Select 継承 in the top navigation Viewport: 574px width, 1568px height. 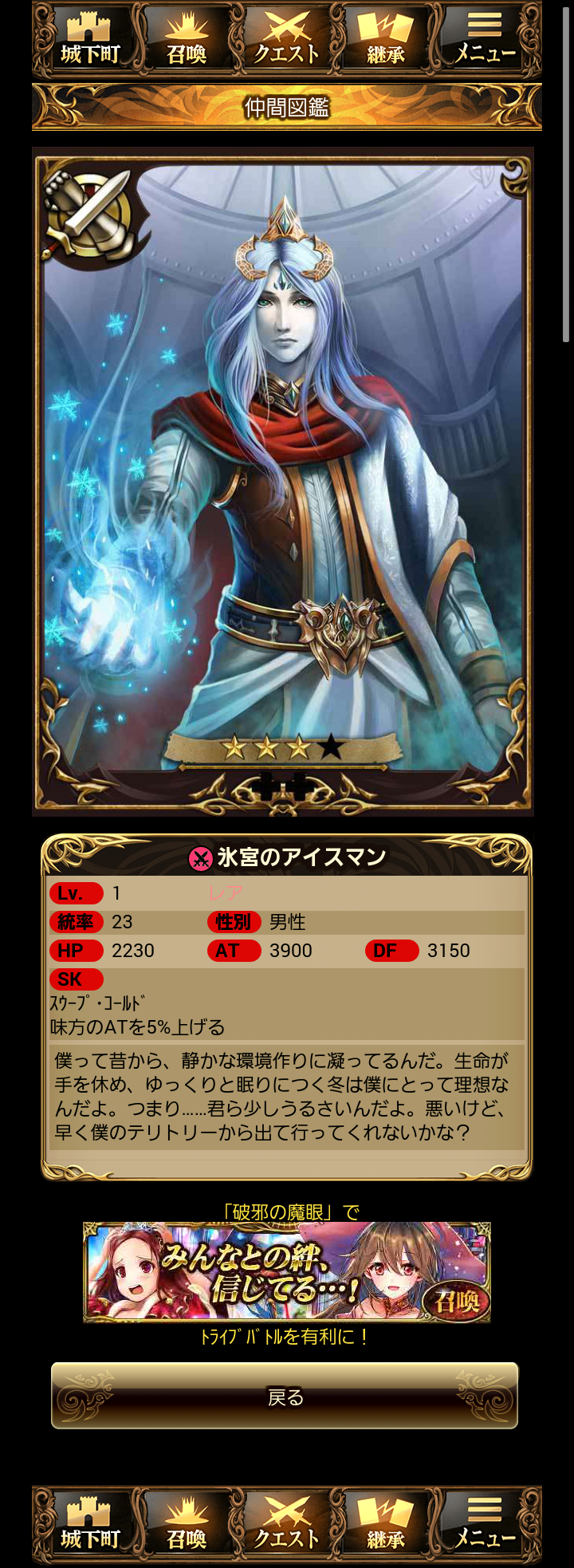point(386,40)
